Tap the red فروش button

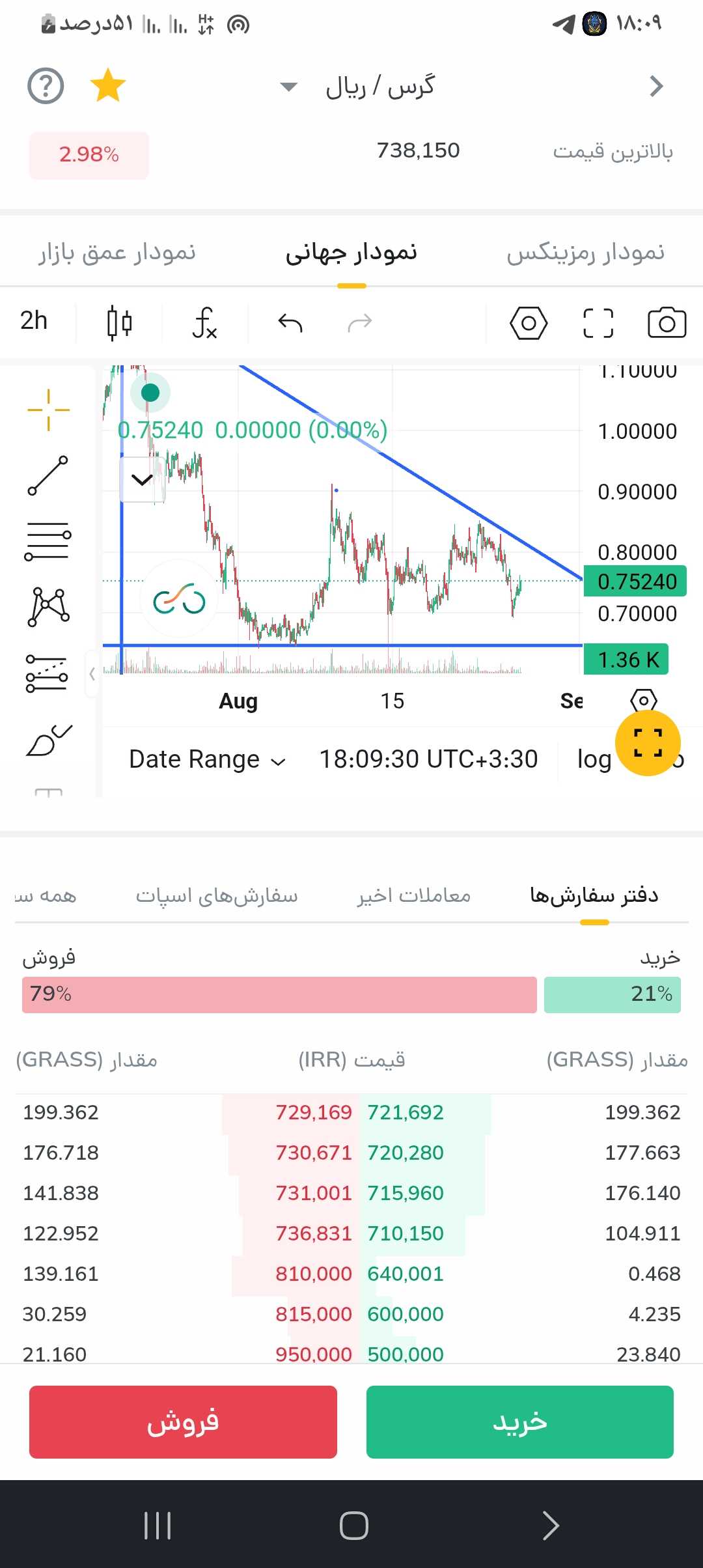pyautogui.click(x=183, y=1423)
